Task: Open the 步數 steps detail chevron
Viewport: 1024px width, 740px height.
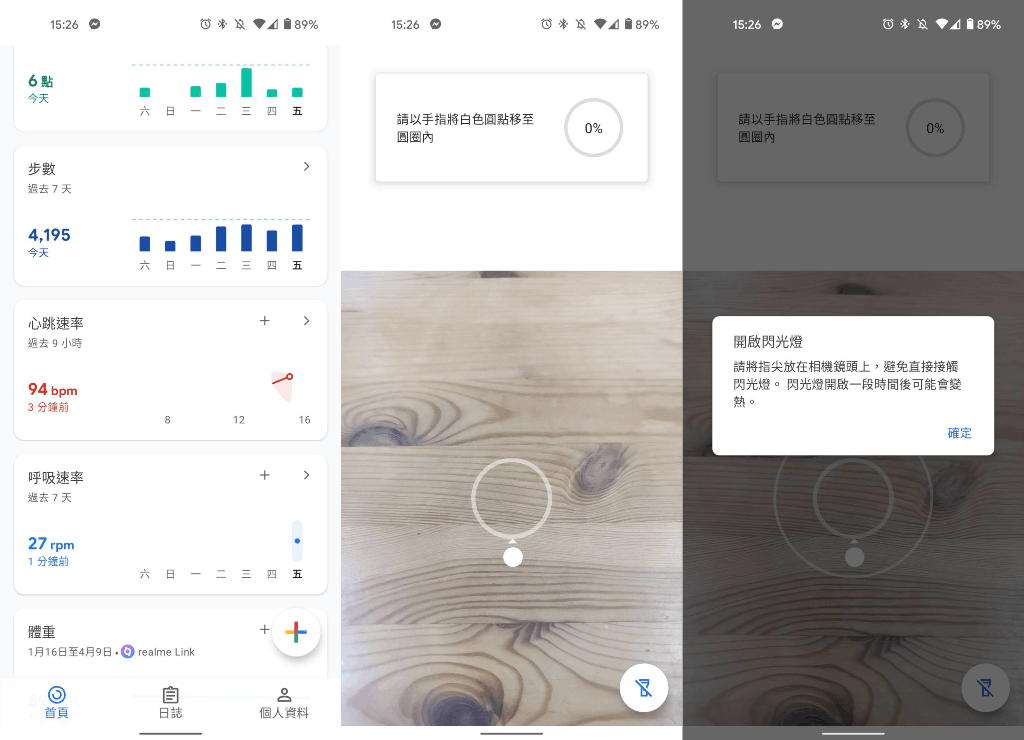Action: tap(306, 167)
